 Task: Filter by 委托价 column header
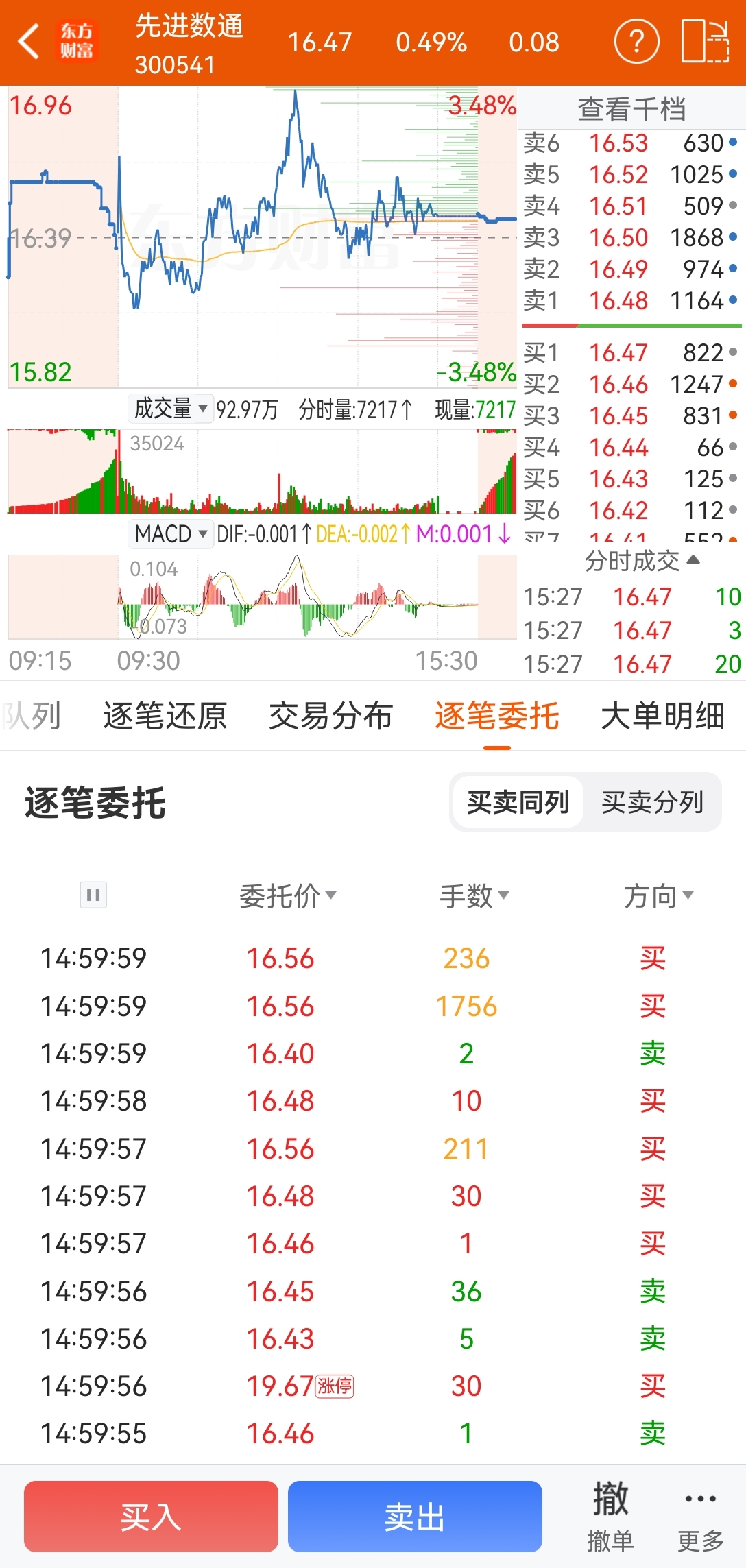(x=288, y=895)
